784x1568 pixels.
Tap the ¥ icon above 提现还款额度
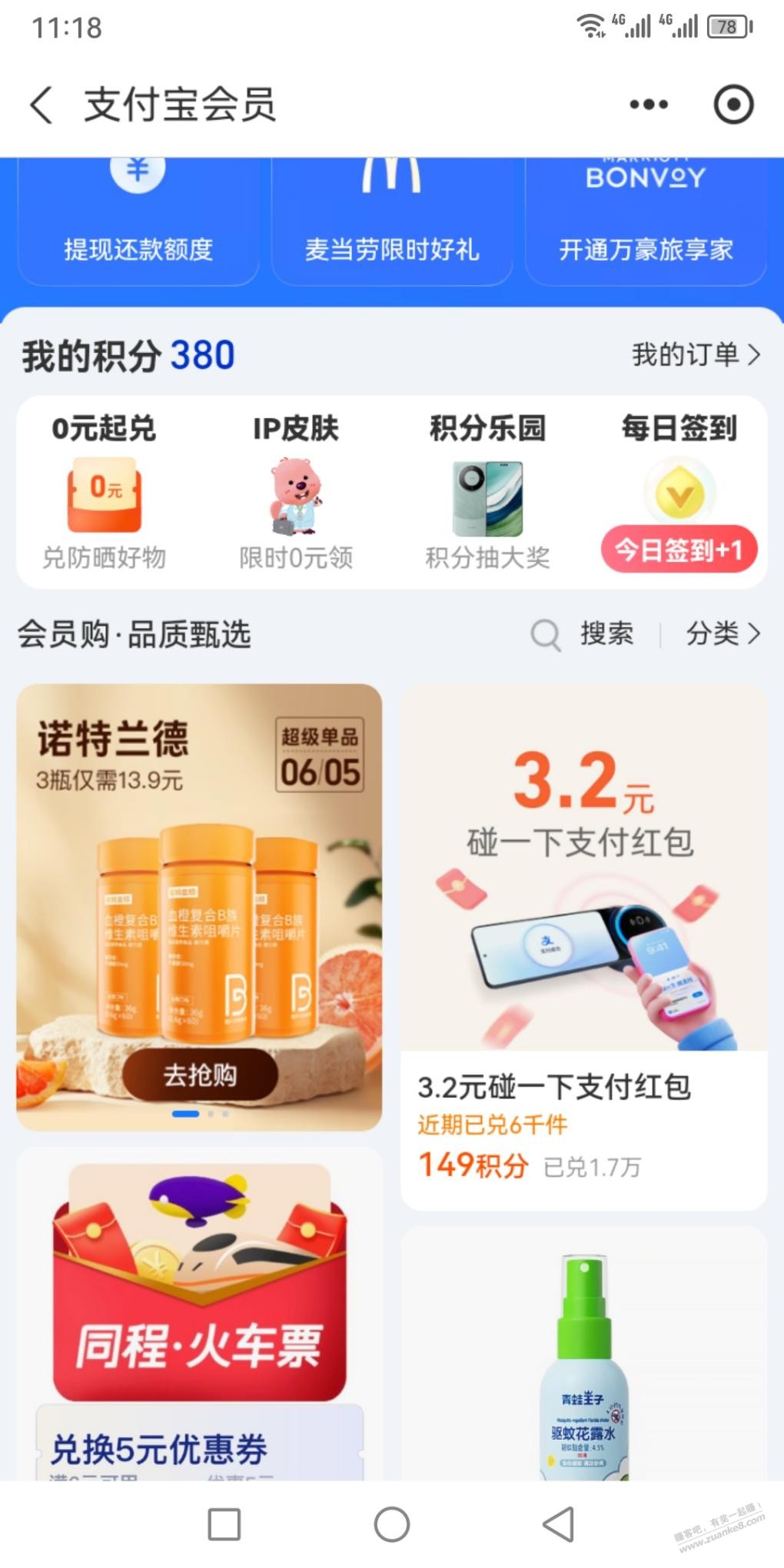137,175
